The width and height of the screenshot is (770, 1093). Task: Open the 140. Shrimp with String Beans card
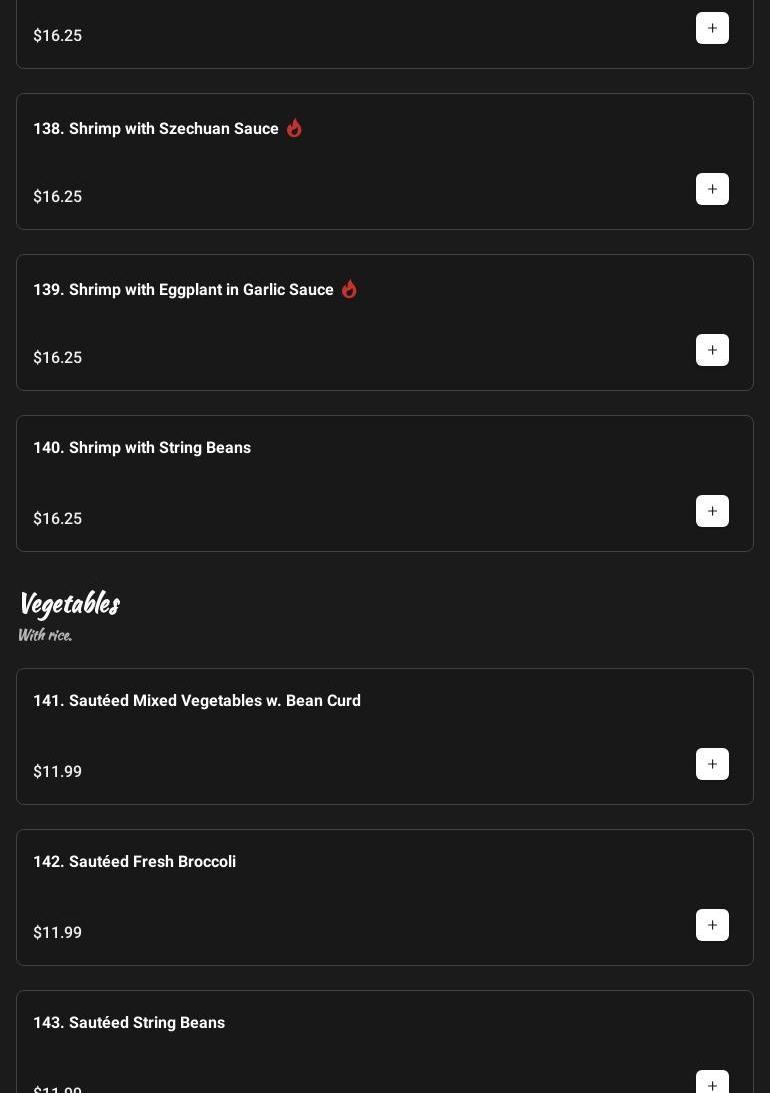142,448
